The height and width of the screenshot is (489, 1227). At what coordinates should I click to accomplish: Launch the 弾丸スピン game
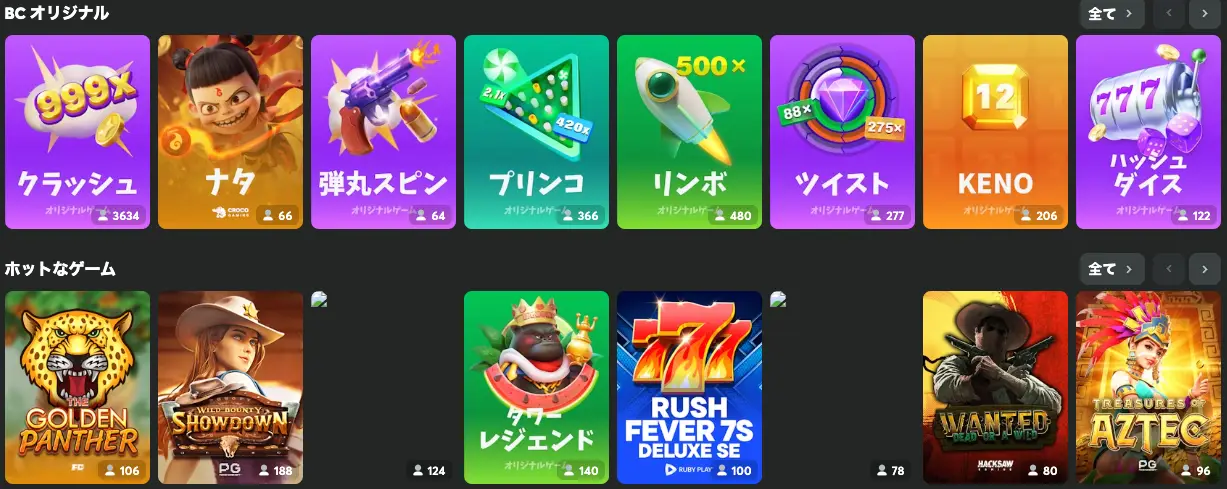pyautogui.click(x=383, y=132)
